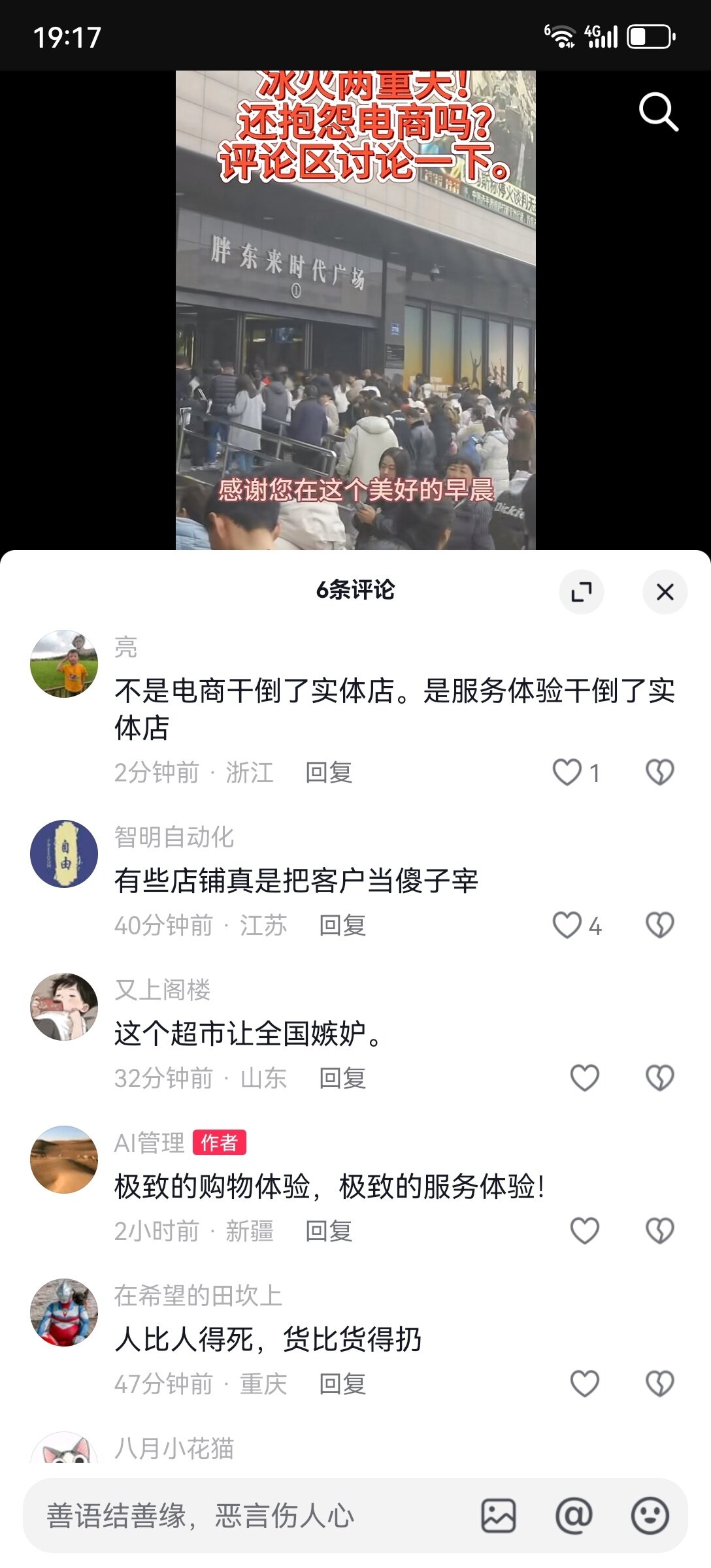Viewport: 711px width, 1568px height.
Task: Reply to 亮's comment
Action: pos(329,773)
